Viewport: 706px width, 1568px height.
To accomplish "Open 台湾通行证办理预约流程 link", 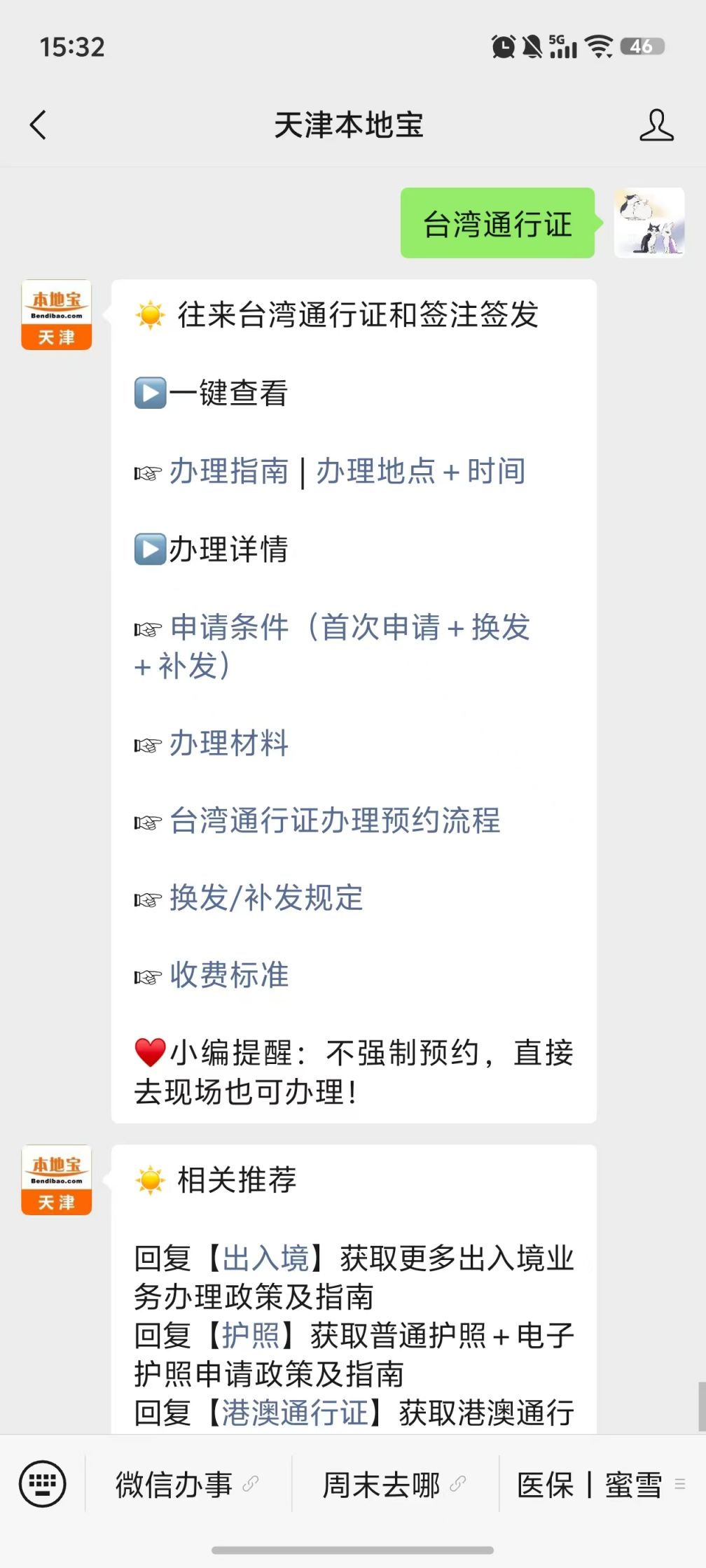I will point(335,820).
